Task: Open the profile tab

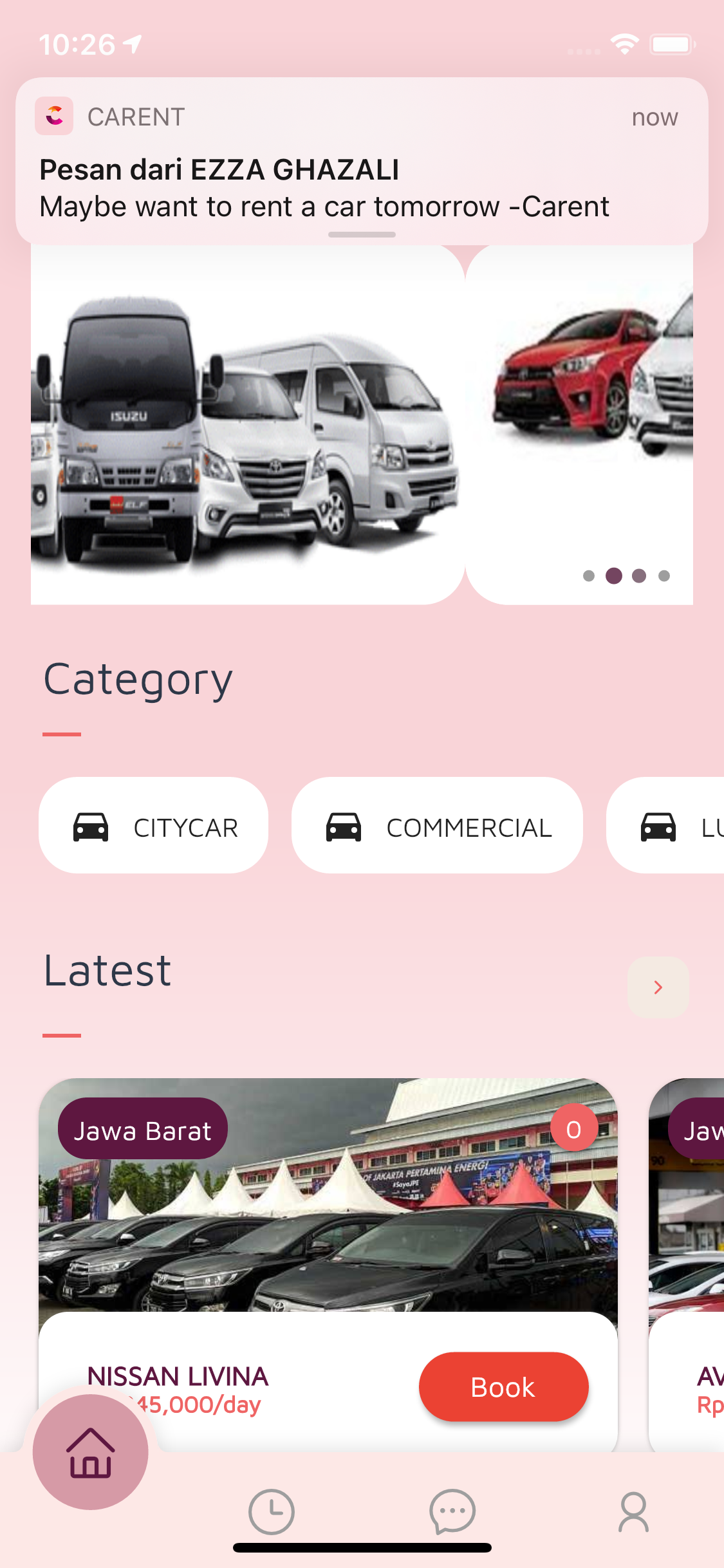Action: pyautogui.click(x=634, y=1511)
